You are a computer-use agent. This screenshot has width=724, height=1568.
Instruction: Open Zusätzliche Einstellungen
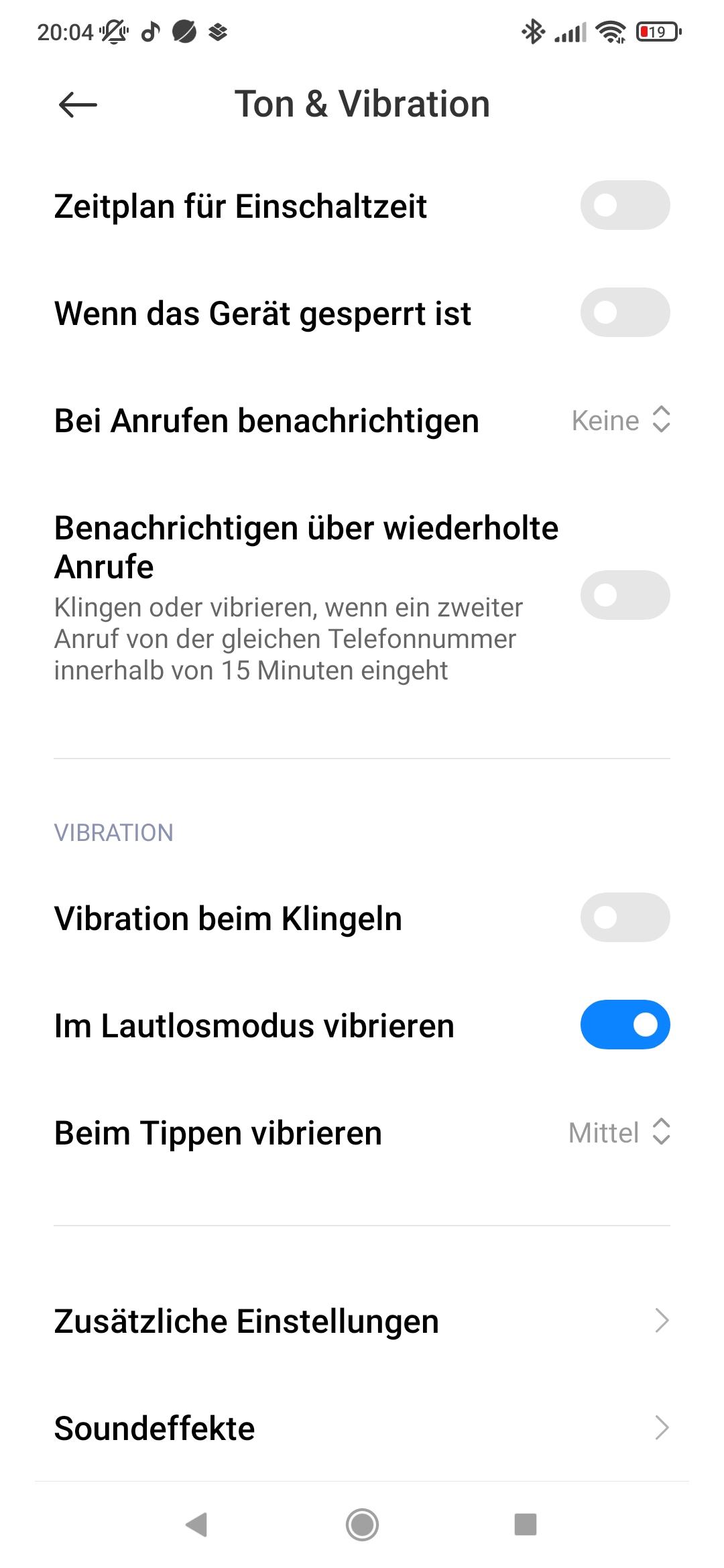362,1321
